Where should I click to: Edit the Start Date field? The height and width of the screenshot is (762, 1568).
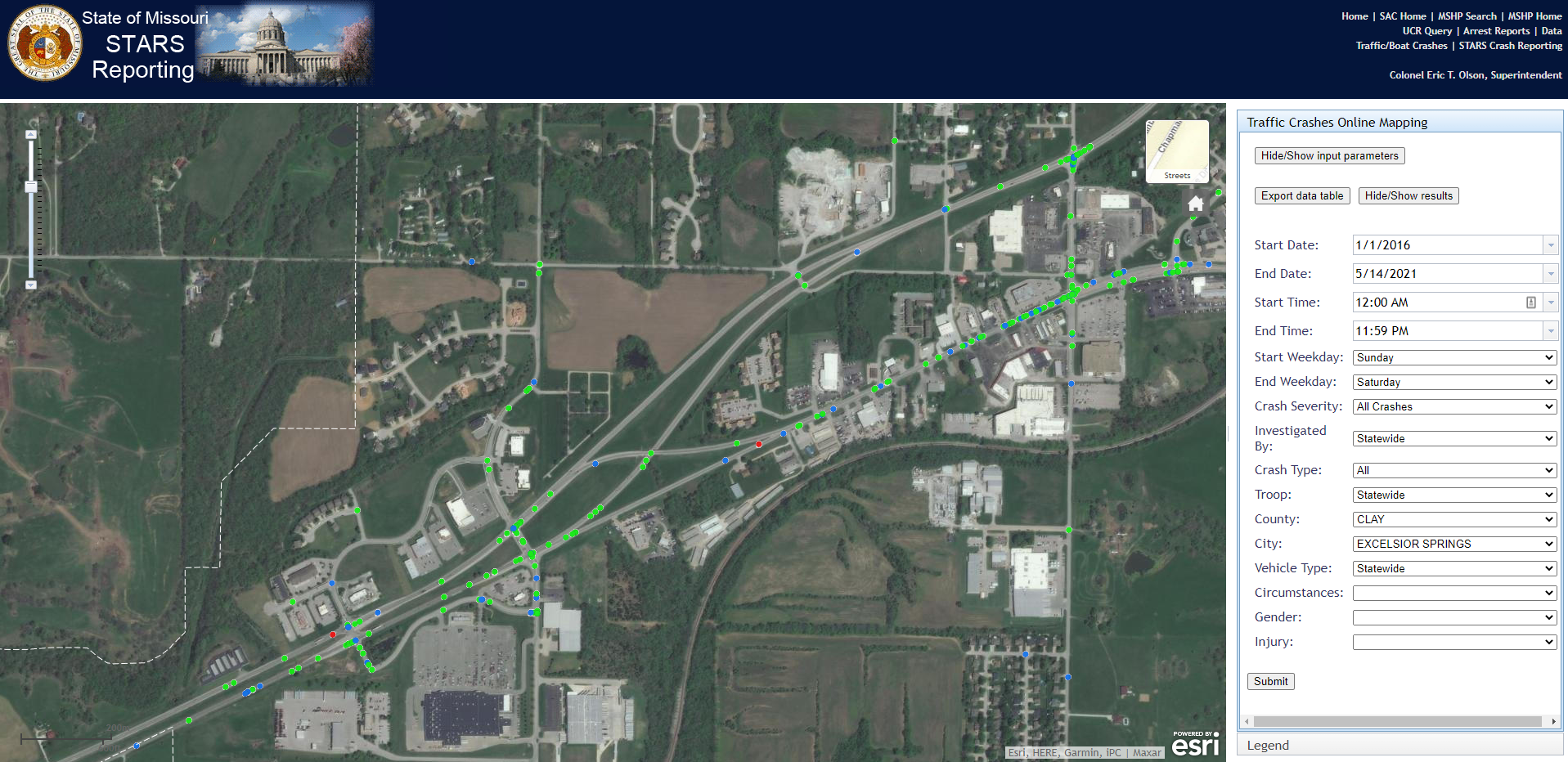(1446, 245)
